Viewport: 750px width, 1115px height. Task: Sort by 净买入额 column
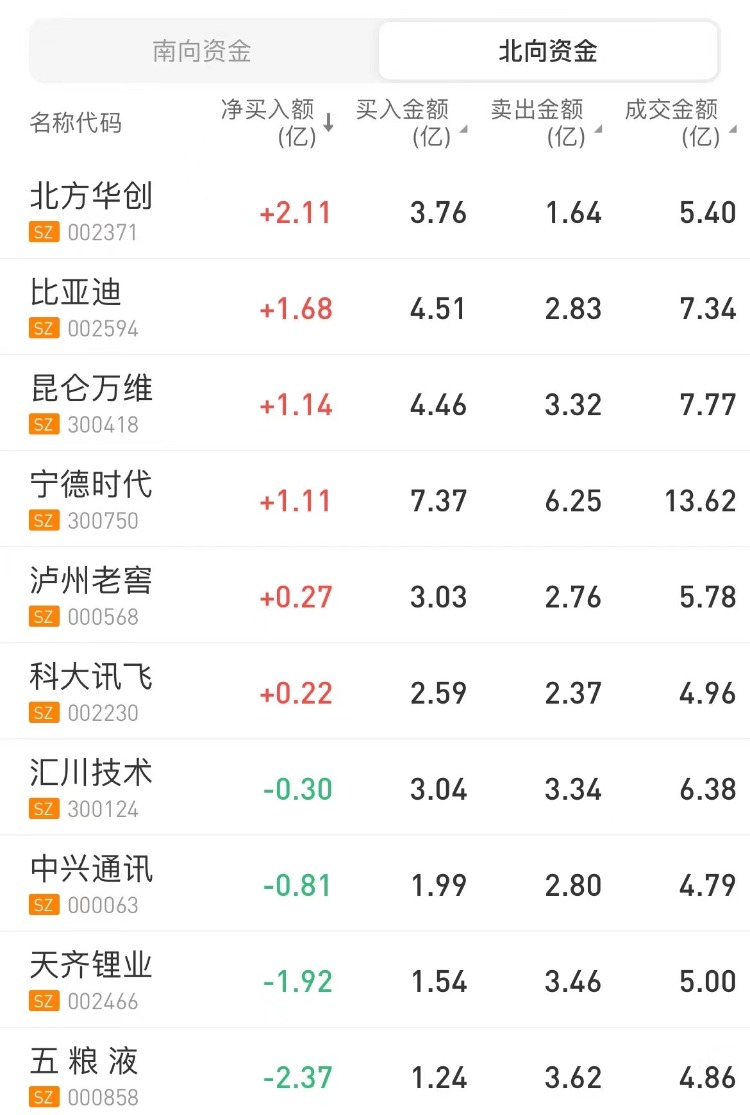pos(277,123)
